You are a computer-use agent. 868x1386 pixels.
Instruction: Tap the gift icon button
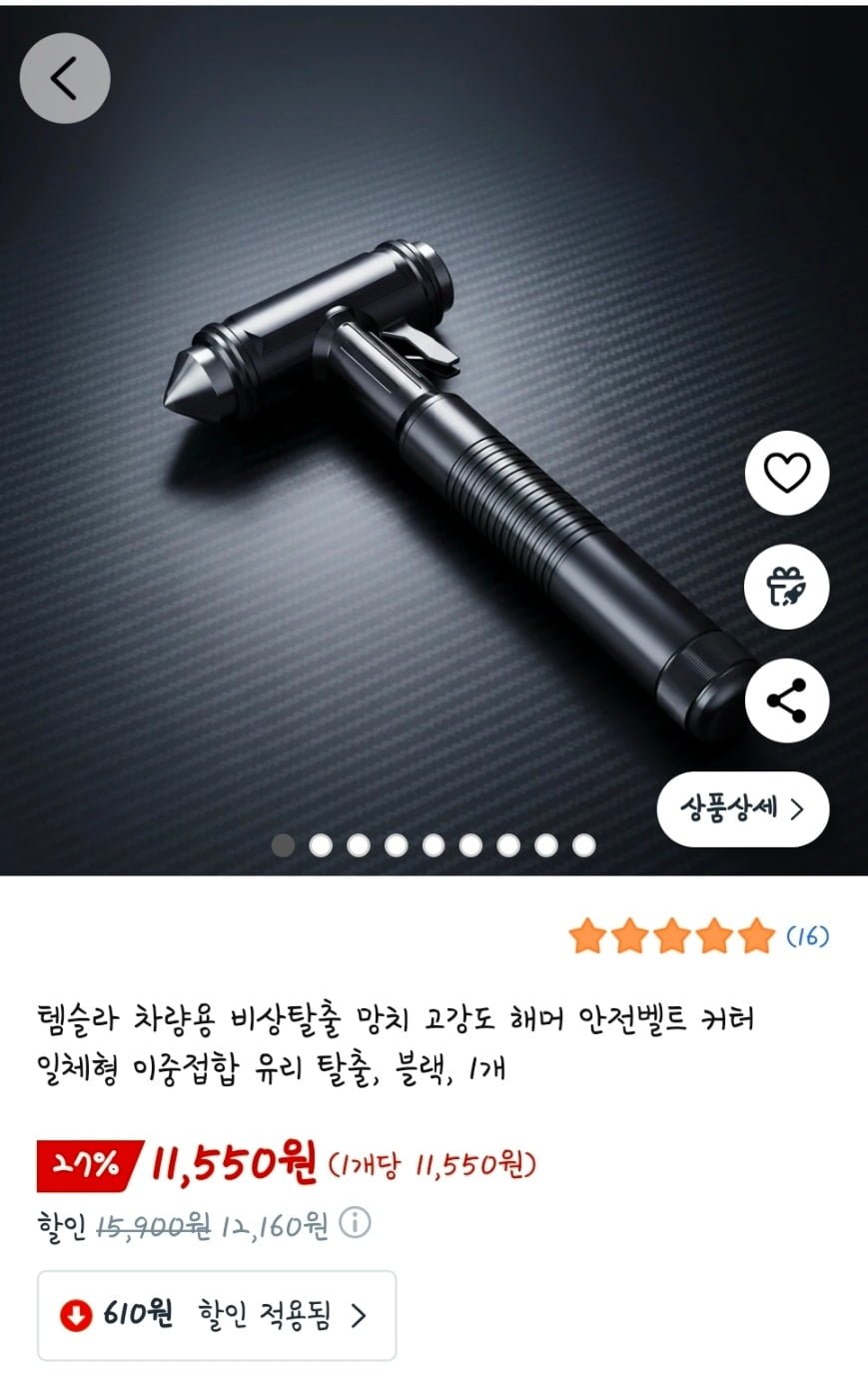point(786,588)
